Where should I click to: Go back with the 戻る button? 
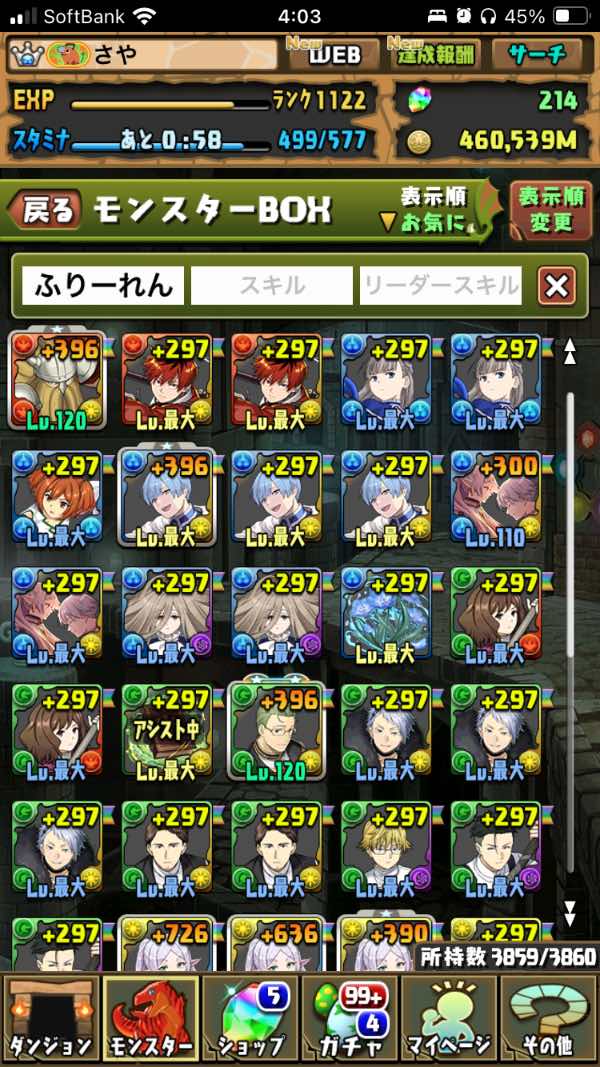click(x=46, y=209)
